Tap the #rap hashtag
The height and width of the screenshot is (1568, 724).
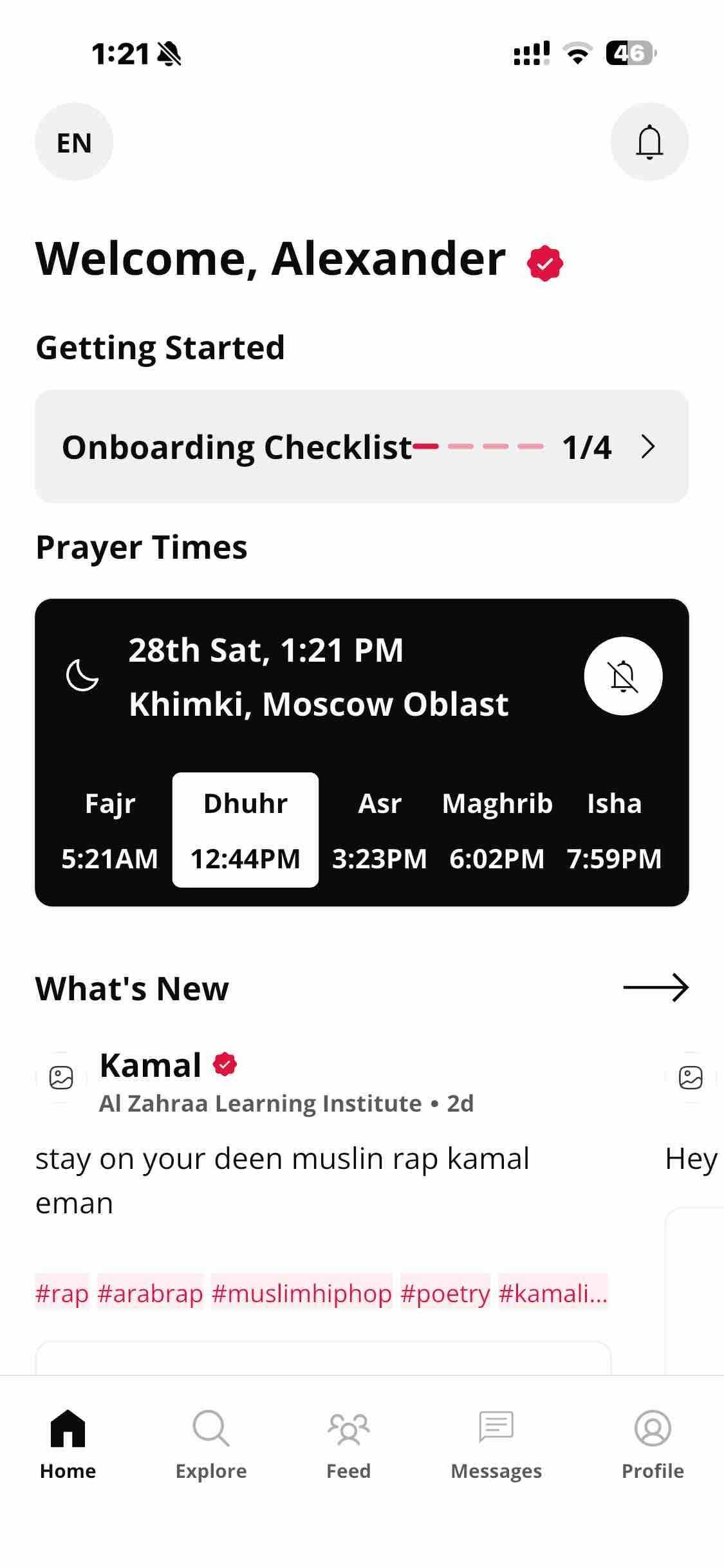click(62, 1293)
